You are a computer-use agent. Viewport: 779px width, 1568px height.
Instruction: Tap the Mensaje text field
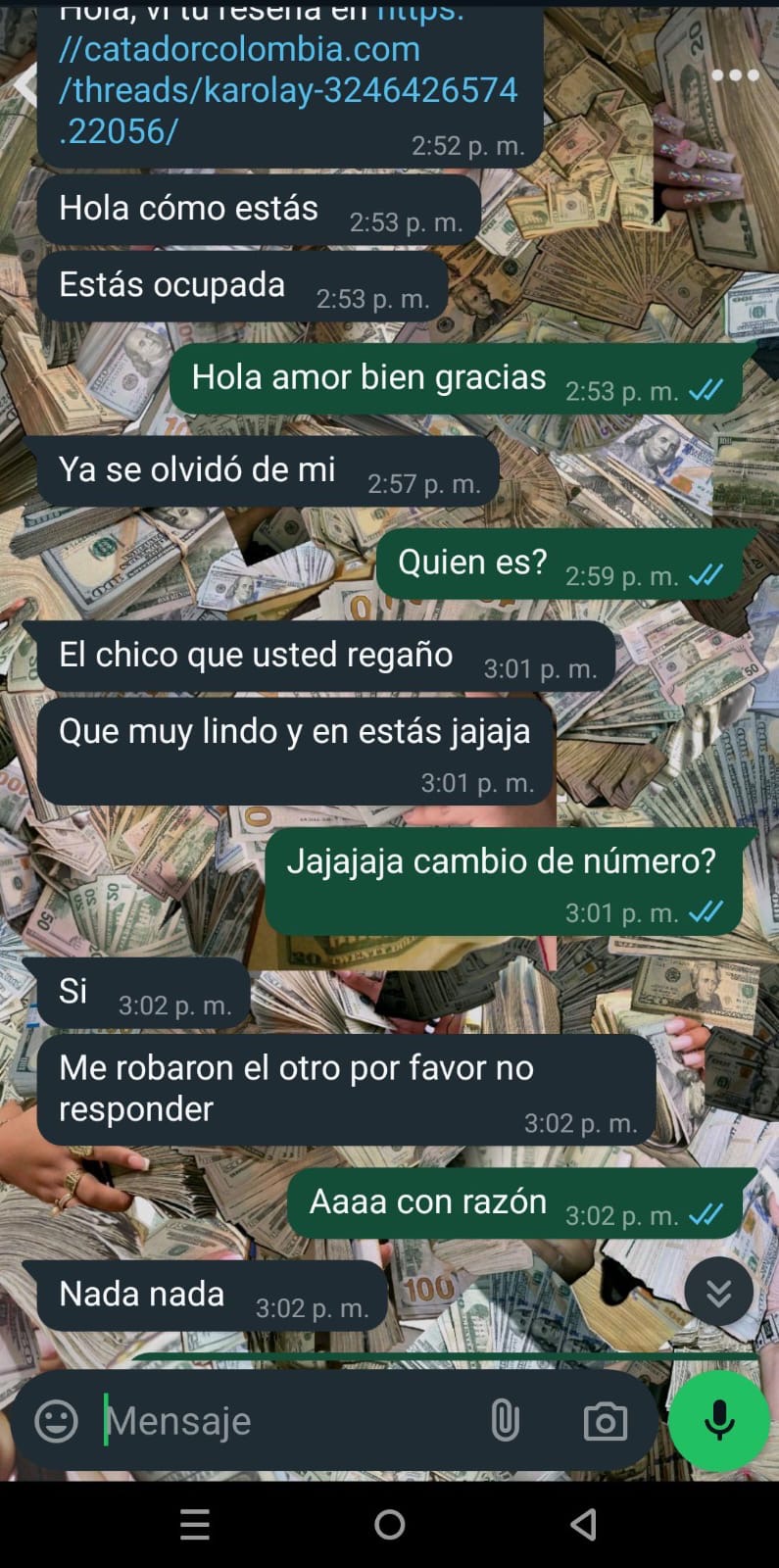coord(284,1420)
